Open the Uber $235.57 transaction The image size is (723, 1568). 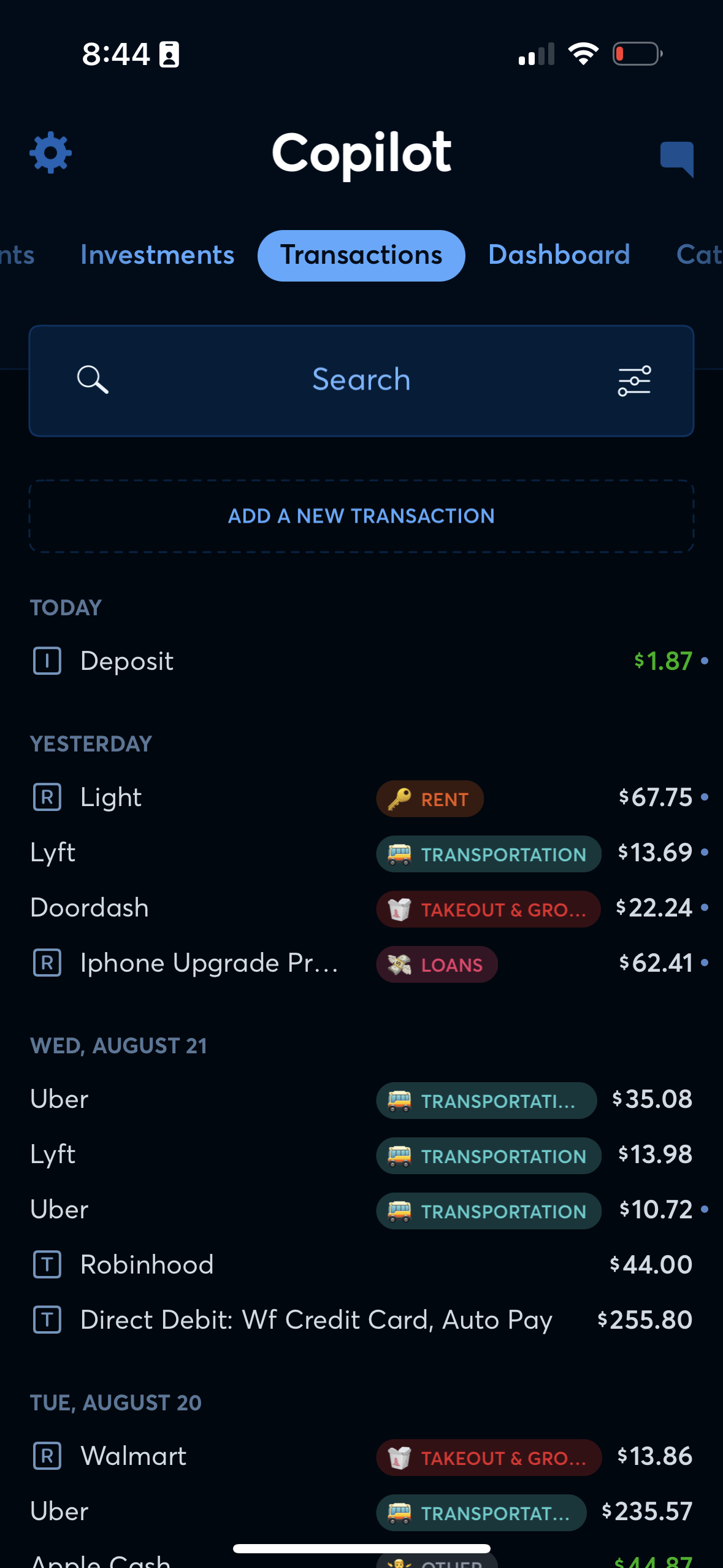(184, 1511)
